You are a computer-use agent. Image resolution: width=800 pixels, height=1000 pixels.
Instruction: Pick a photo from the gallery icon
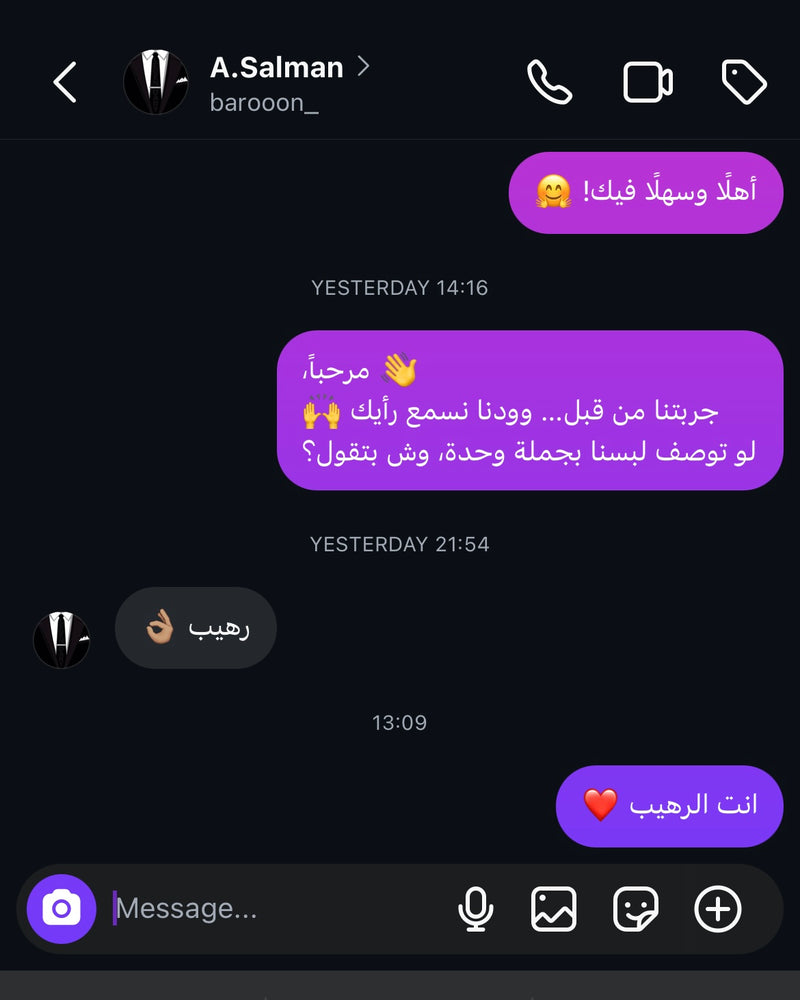(554, 909)
